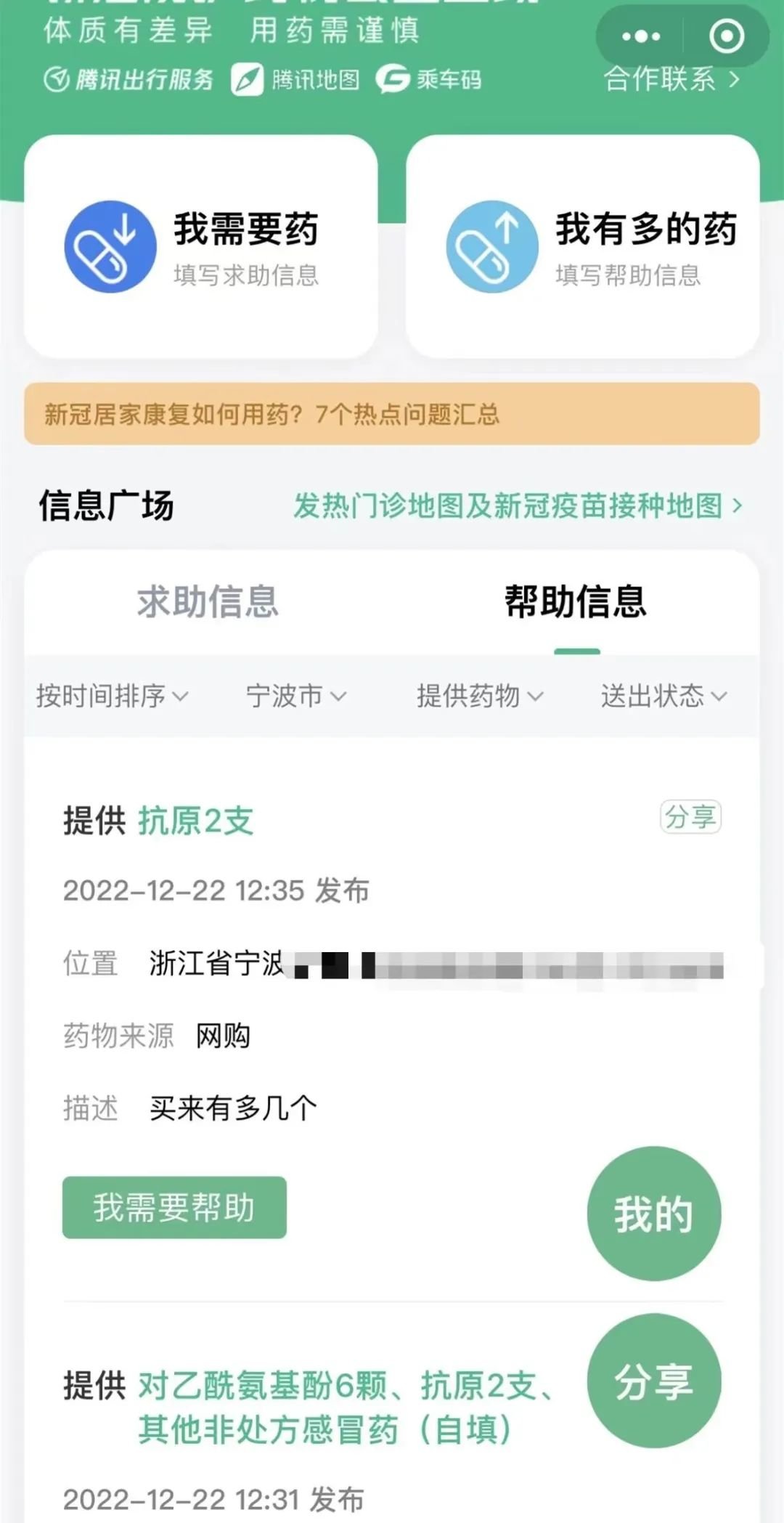
Task: Select the light blue pill icon under 我有多的药
Action: 491,245
